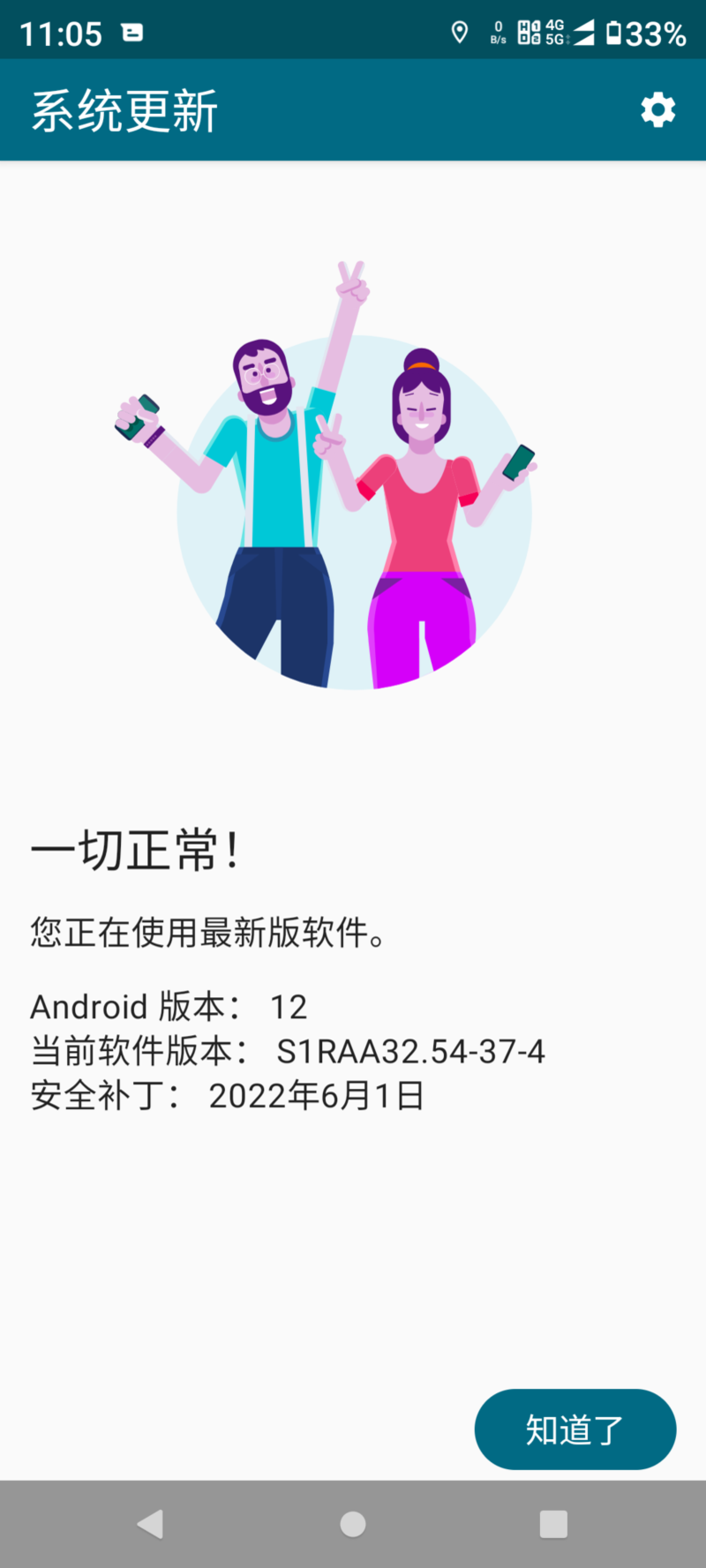Go back with the navigation bar arrow

coord(151,1524)
